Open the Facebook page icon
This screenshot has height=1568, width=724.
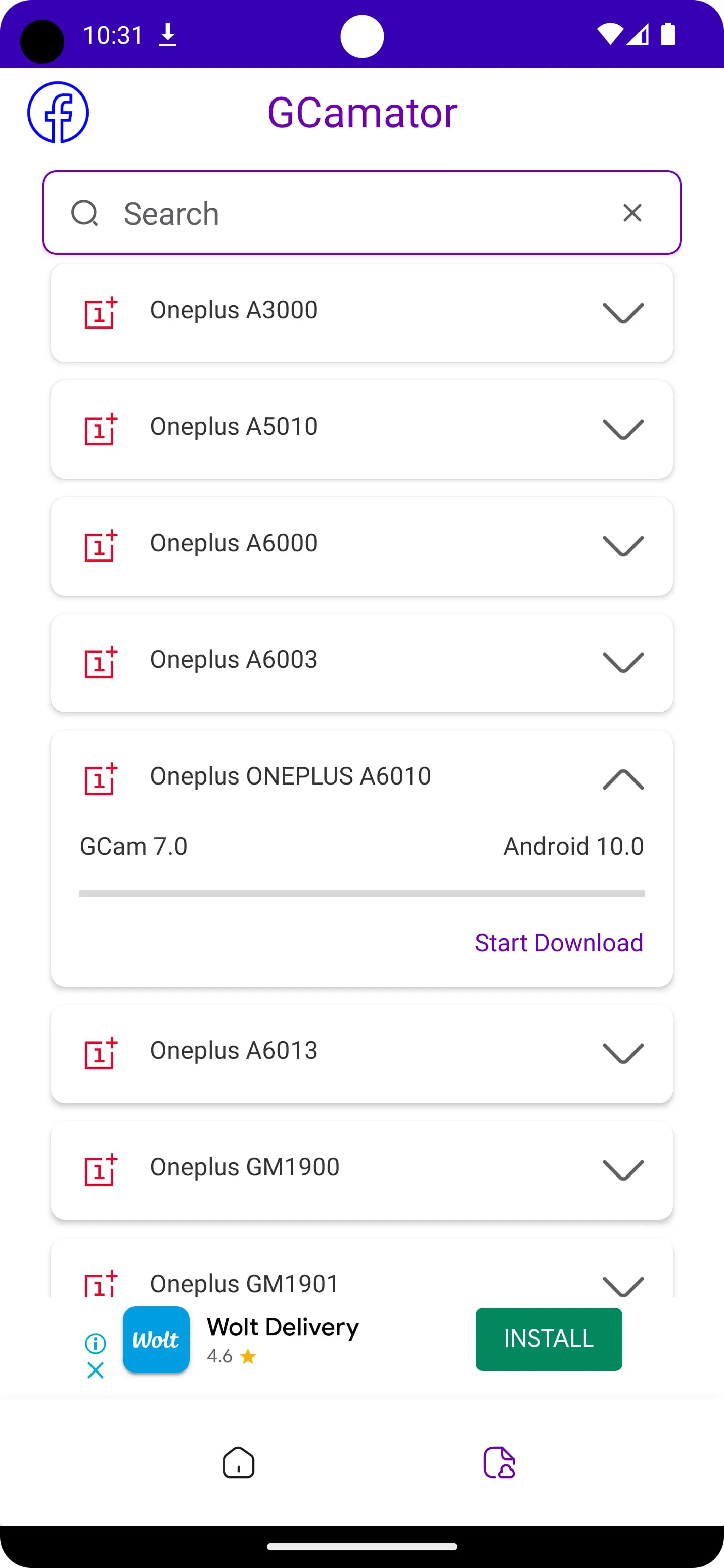point(58,113)
